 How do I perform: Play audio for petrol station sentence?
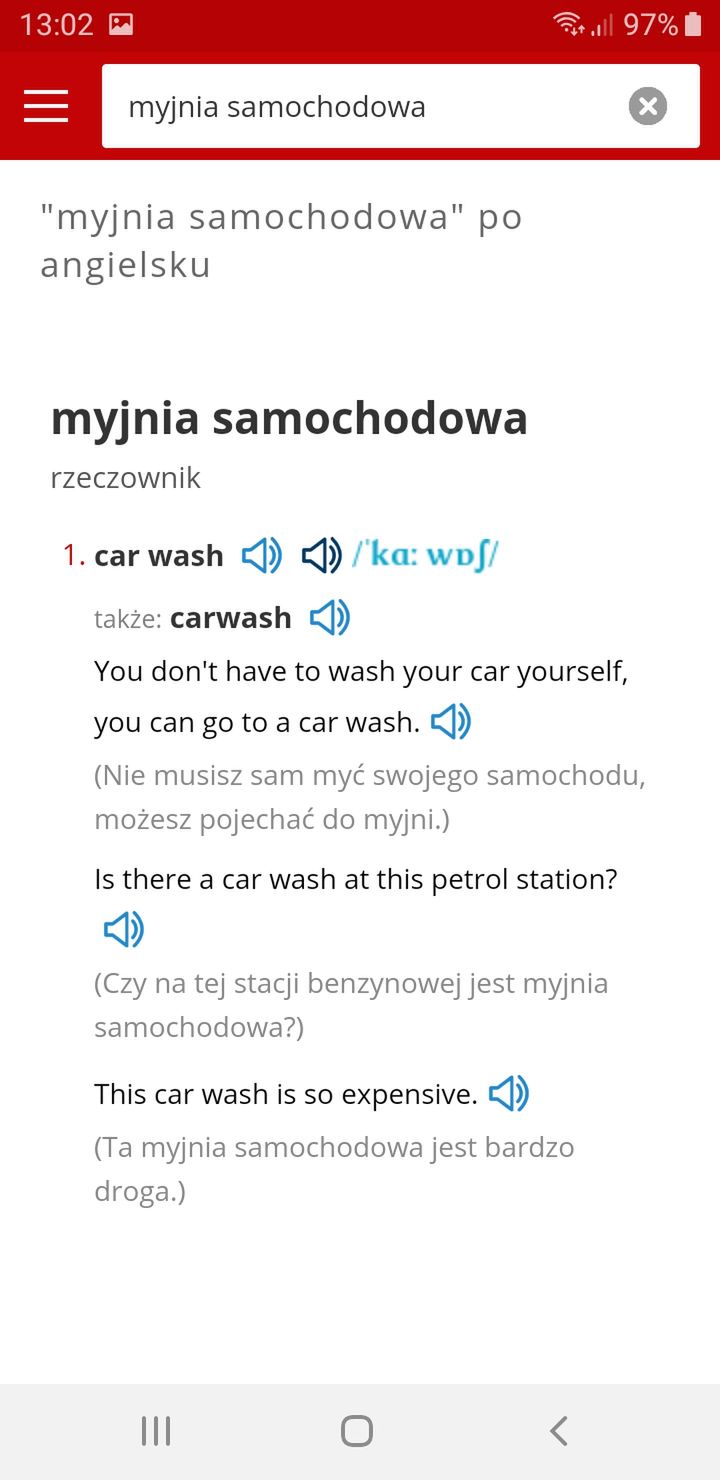coord(124,930)
